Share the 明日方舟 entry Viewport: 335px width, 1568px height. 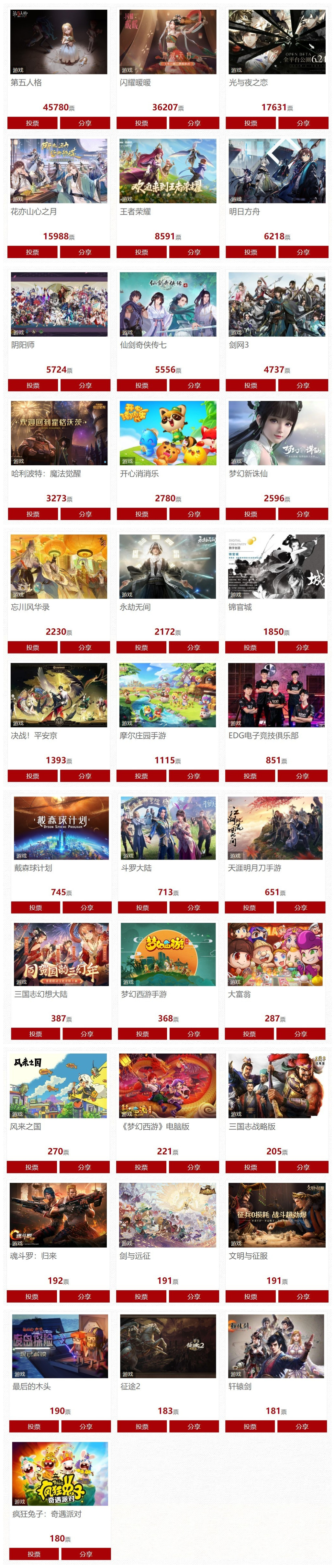[303, 252]
